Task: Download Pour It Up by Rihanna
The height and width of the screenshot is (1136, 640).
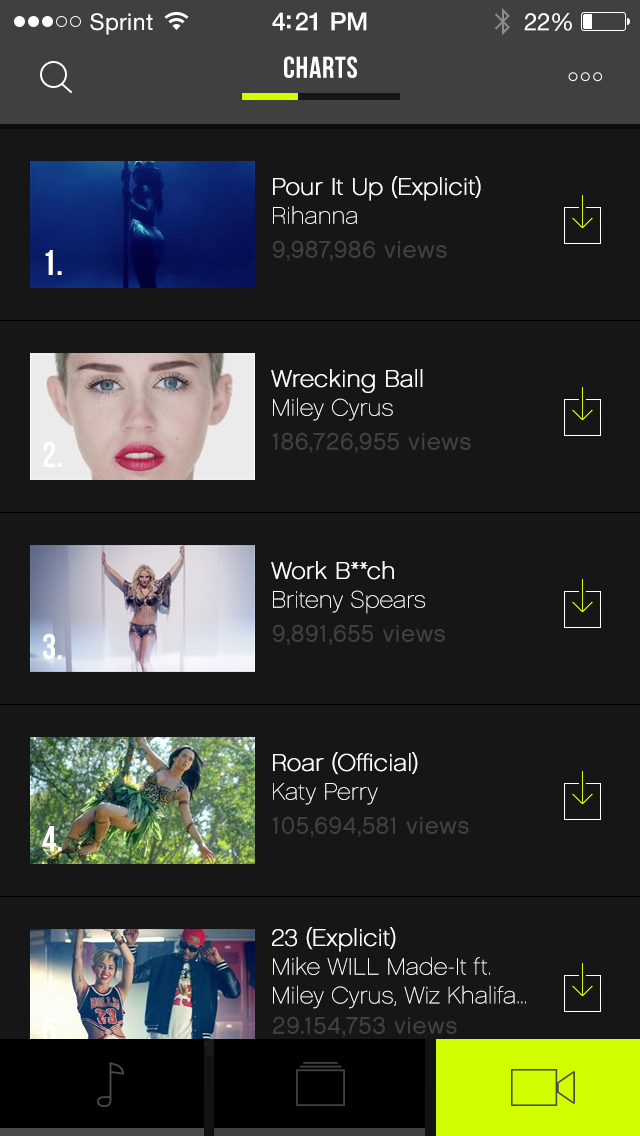Action: click(582, 219)
